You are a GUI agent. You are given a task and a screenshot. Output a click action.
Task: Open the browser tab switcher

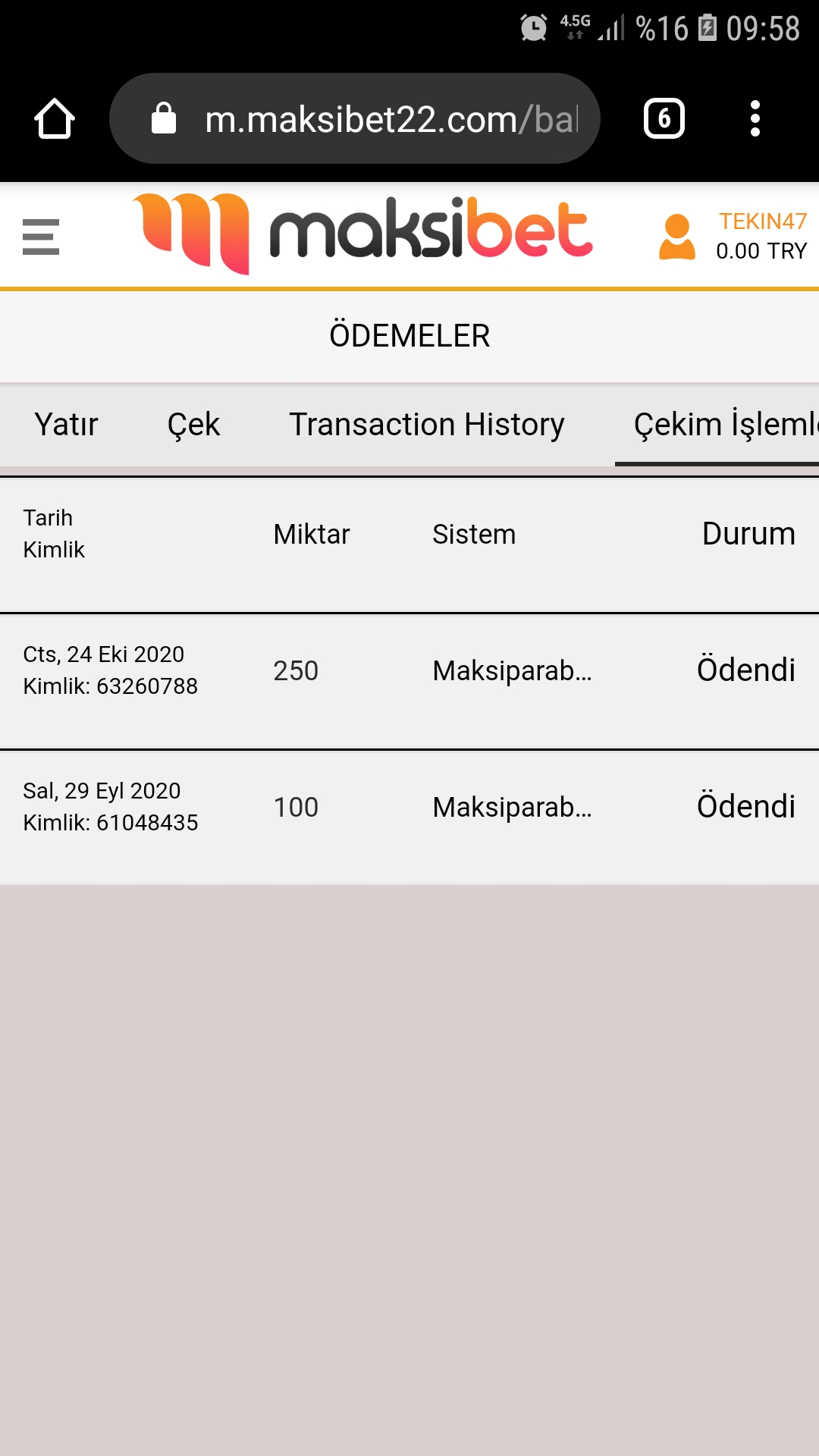click(x=664, y=119)
